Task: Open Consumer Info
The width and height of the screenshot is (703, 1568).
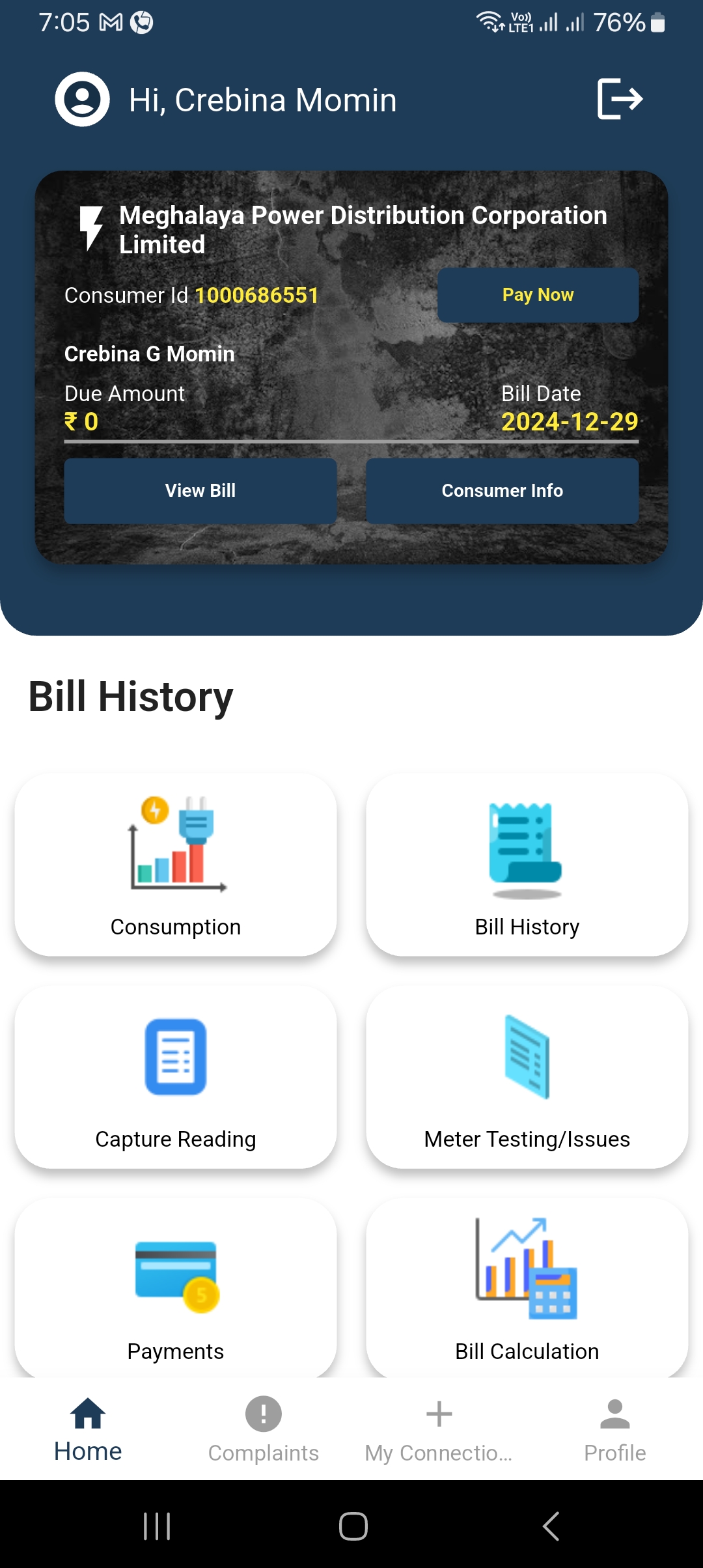Action: click(502, 490)
